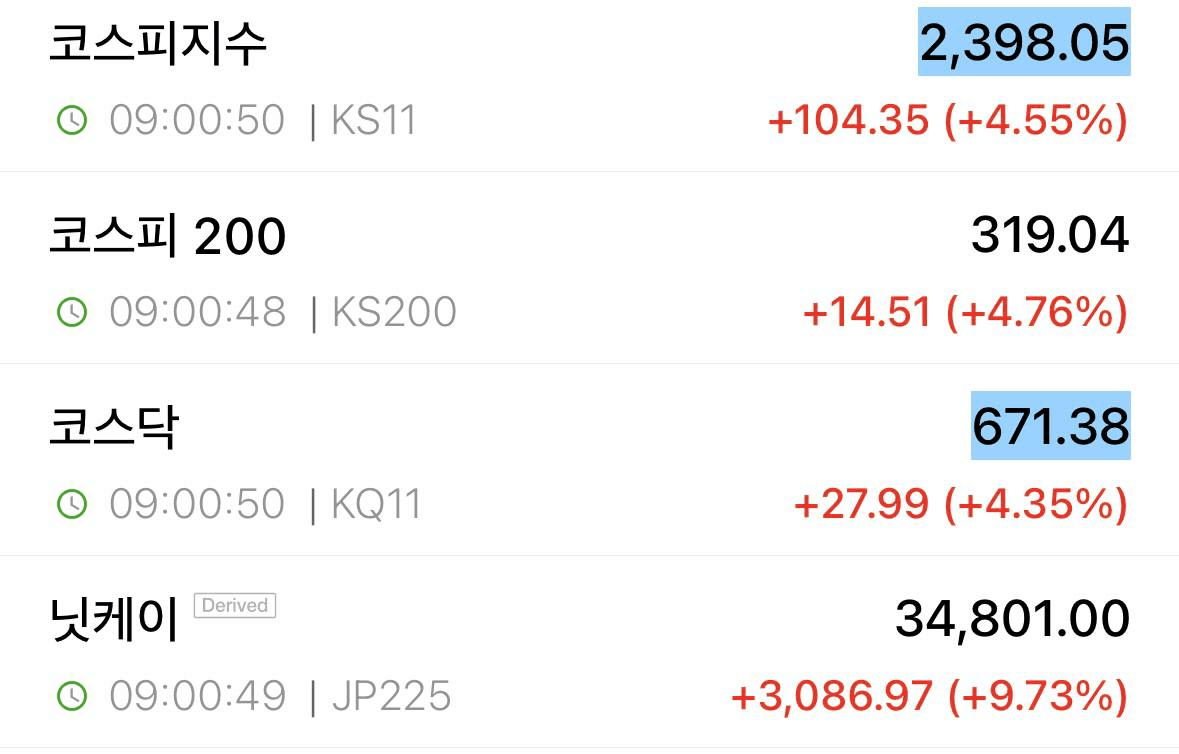Open the 코스피지수 index row
Screen dimensions: 1179x754
point(158,46)
